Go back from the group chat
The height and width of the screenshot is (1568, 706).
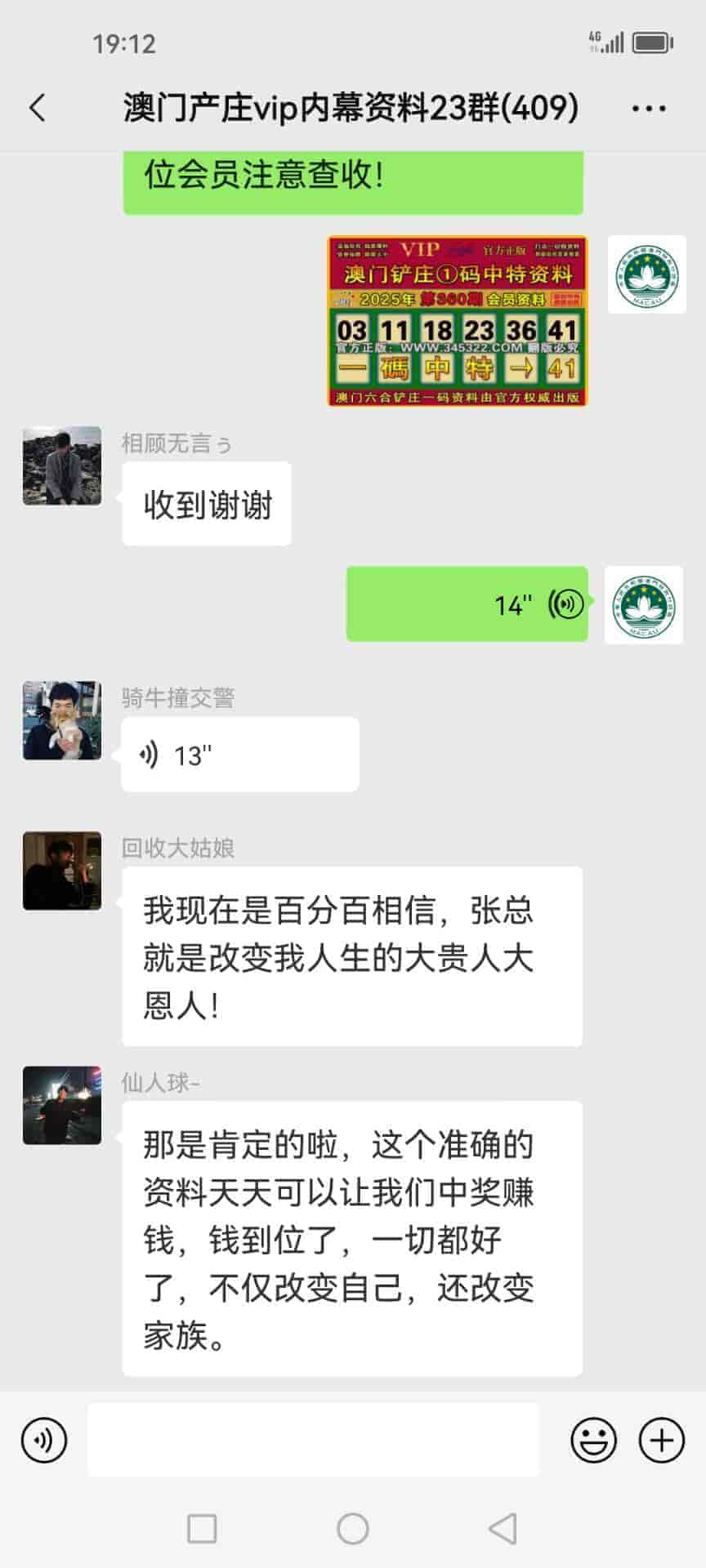(38, 108)
